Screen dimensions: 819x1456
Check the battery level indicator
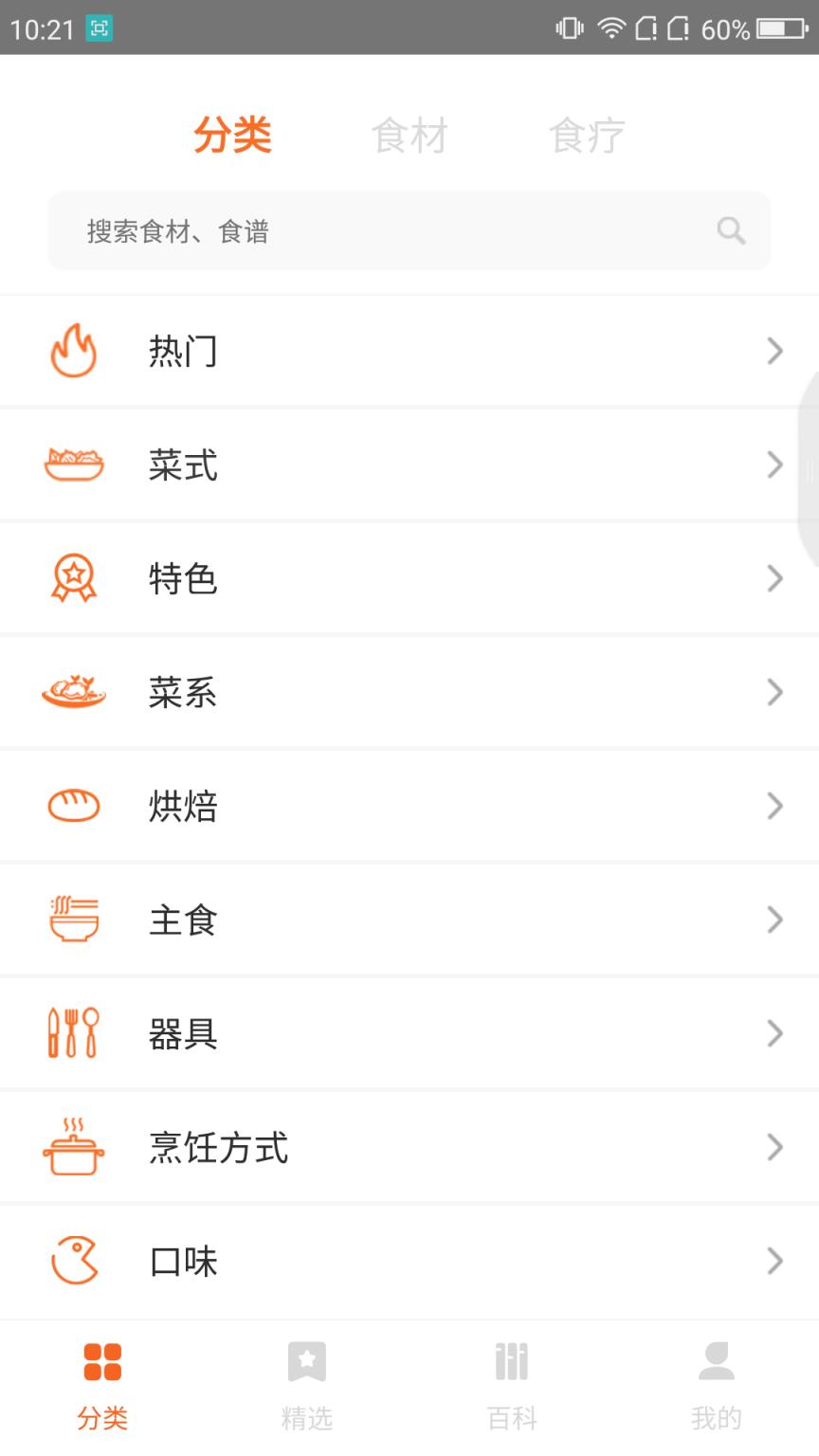pyautogui.click(x=770, y=28)
